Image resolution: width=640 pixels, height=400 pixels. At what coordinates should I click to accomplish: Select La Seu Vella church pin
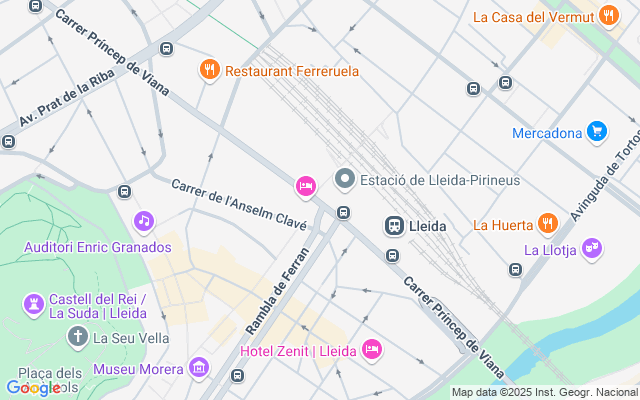[78, 337]
